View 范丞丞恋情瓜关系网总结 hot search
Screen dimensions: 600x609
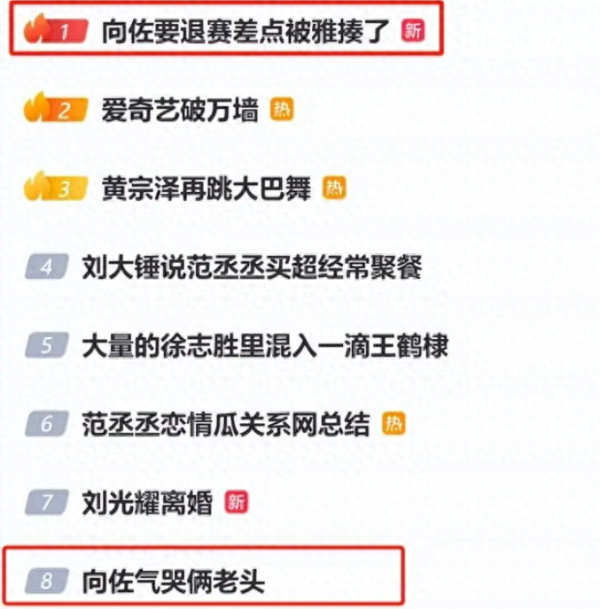[226, 424]
